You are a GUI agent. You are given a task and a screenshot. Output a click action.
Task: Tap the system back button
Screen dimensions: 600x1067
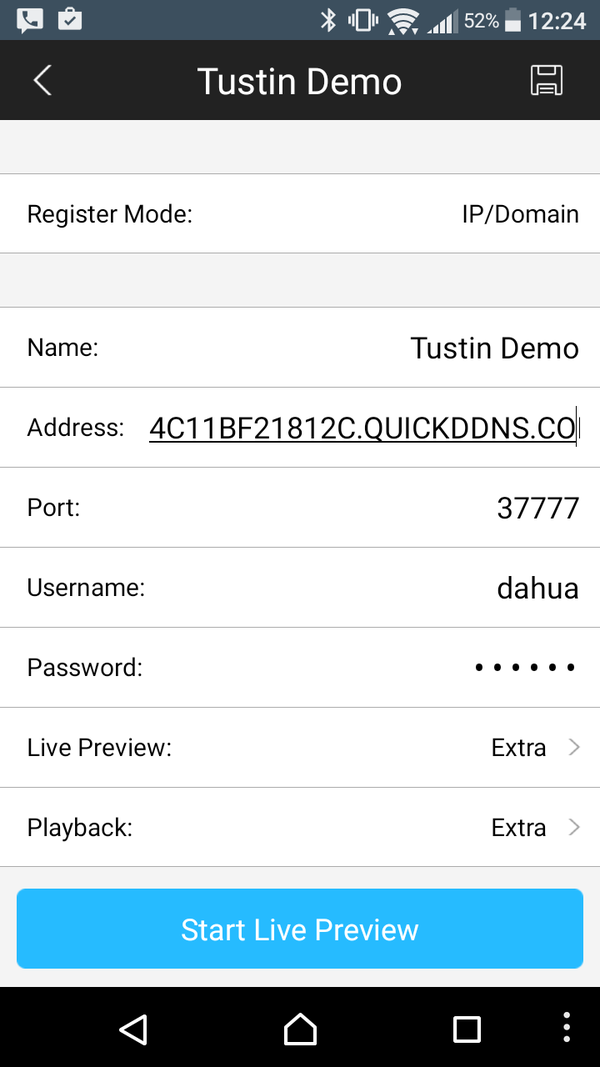tap(133, 1028)
